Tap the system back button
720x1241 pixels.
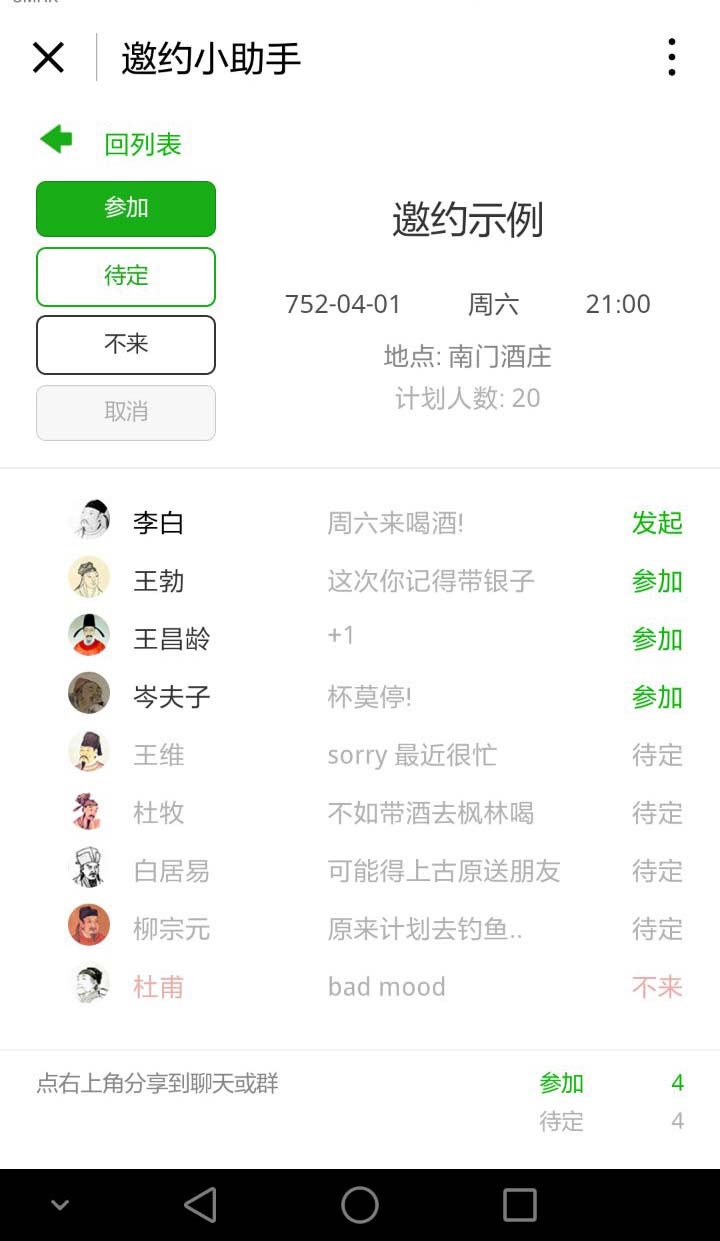tap(200, 1205)
